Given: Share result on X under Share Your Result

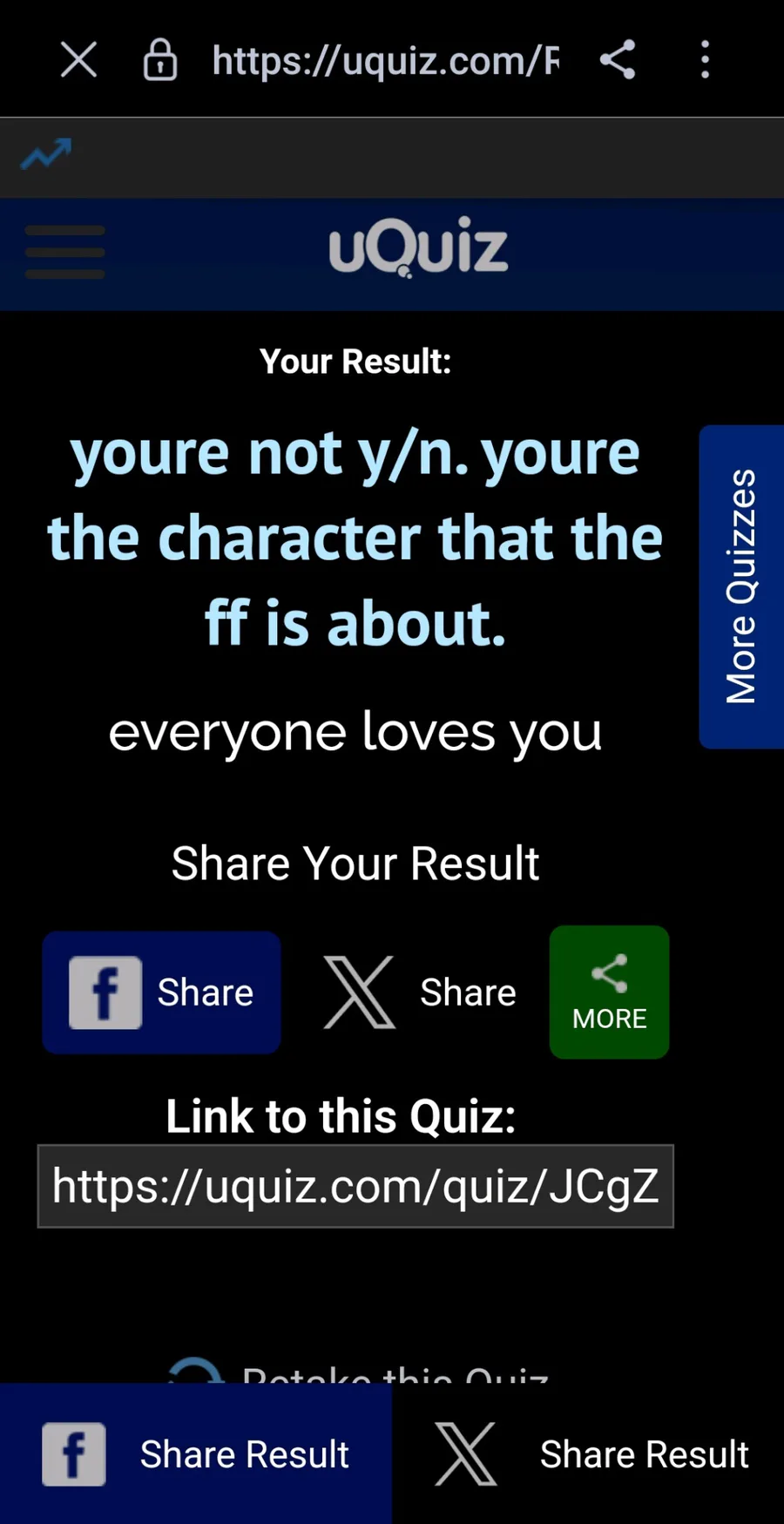Looking at the screenshot, I should pos(419,992).
